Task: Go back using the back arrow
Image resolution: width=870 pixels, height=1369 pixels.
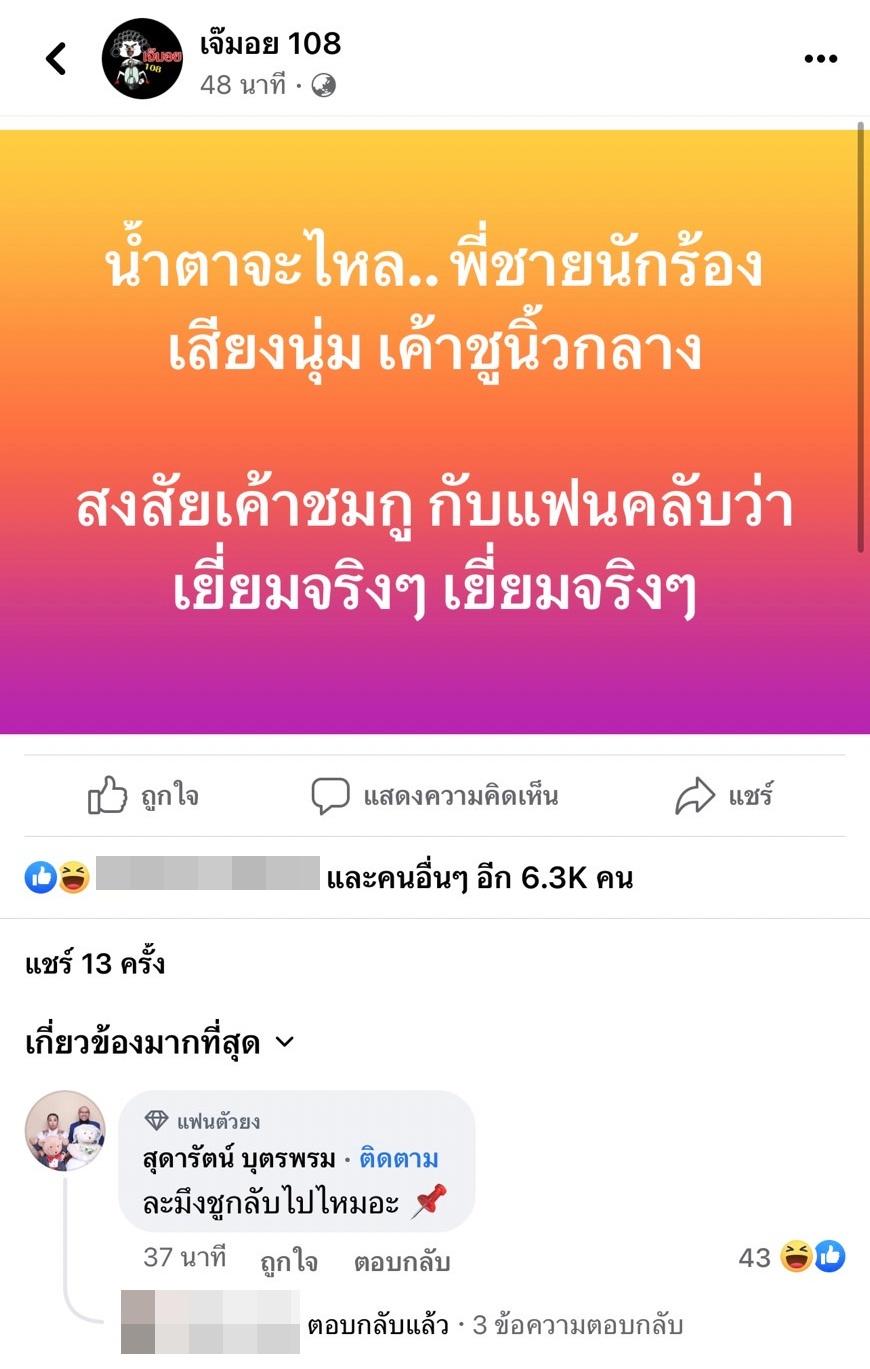Action: (56, 59)
